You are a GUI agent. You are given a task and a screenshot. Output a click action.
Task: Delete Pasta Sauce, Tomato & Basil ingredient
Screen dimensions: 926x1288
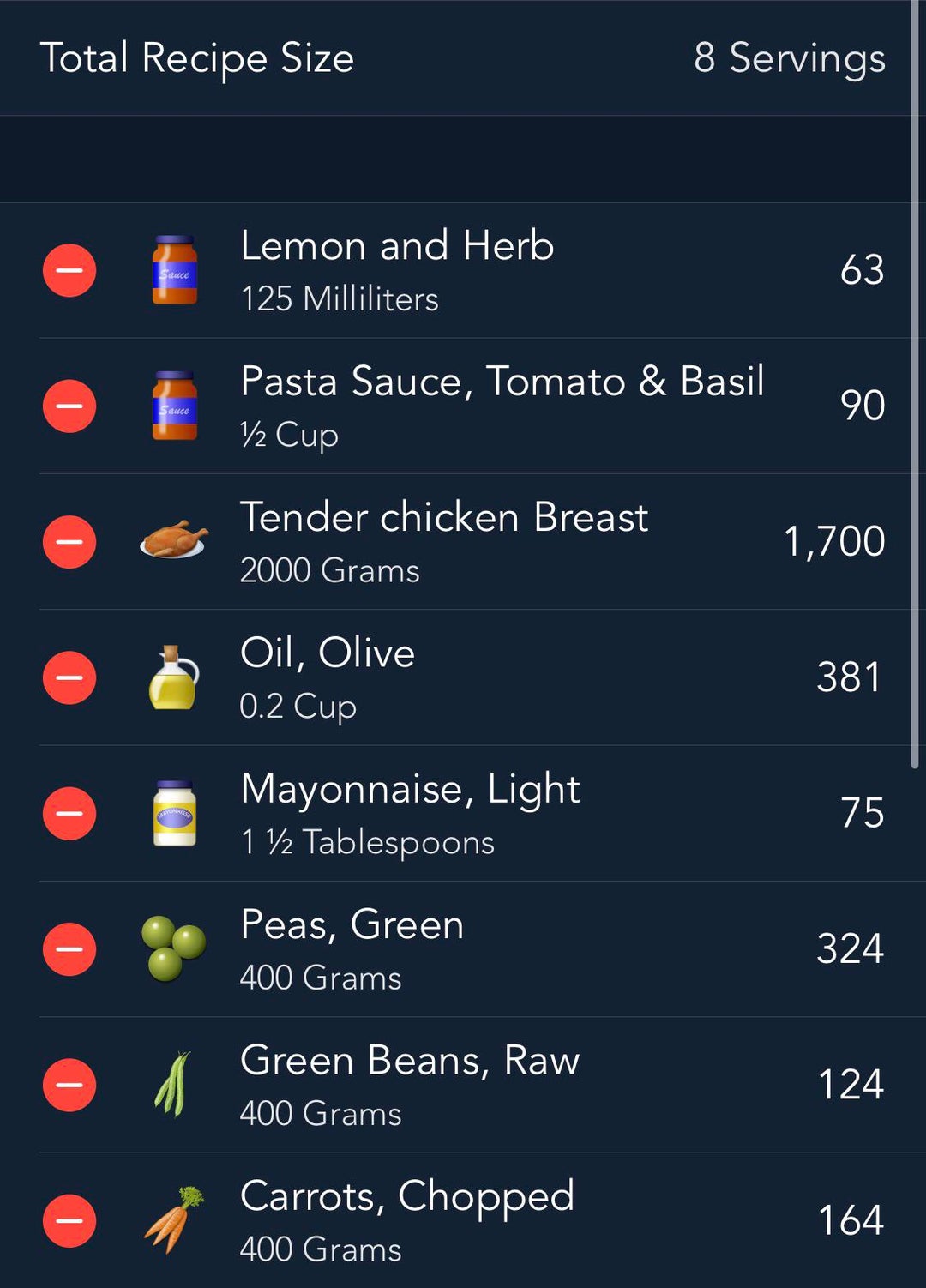point(69,406)
